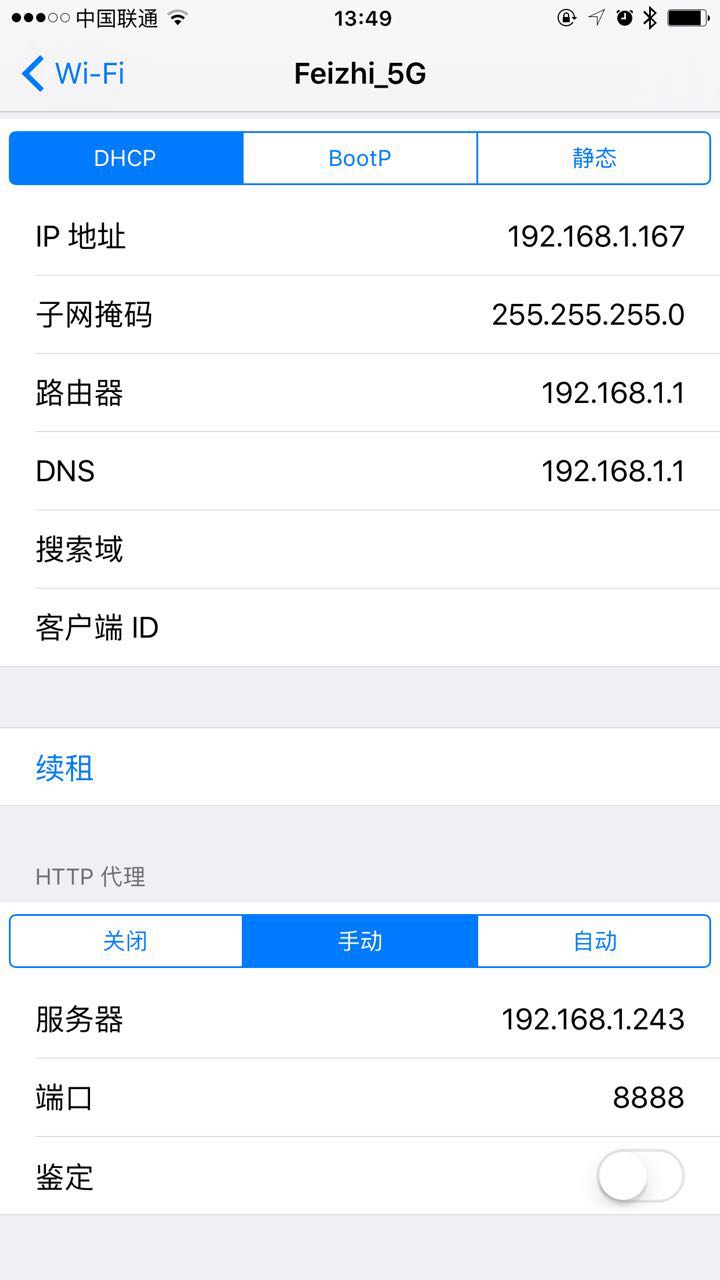This screenshot has width=720, height=1280.
Task: Switch HTTP proxy to 自动
Action: tap(594, 941)
